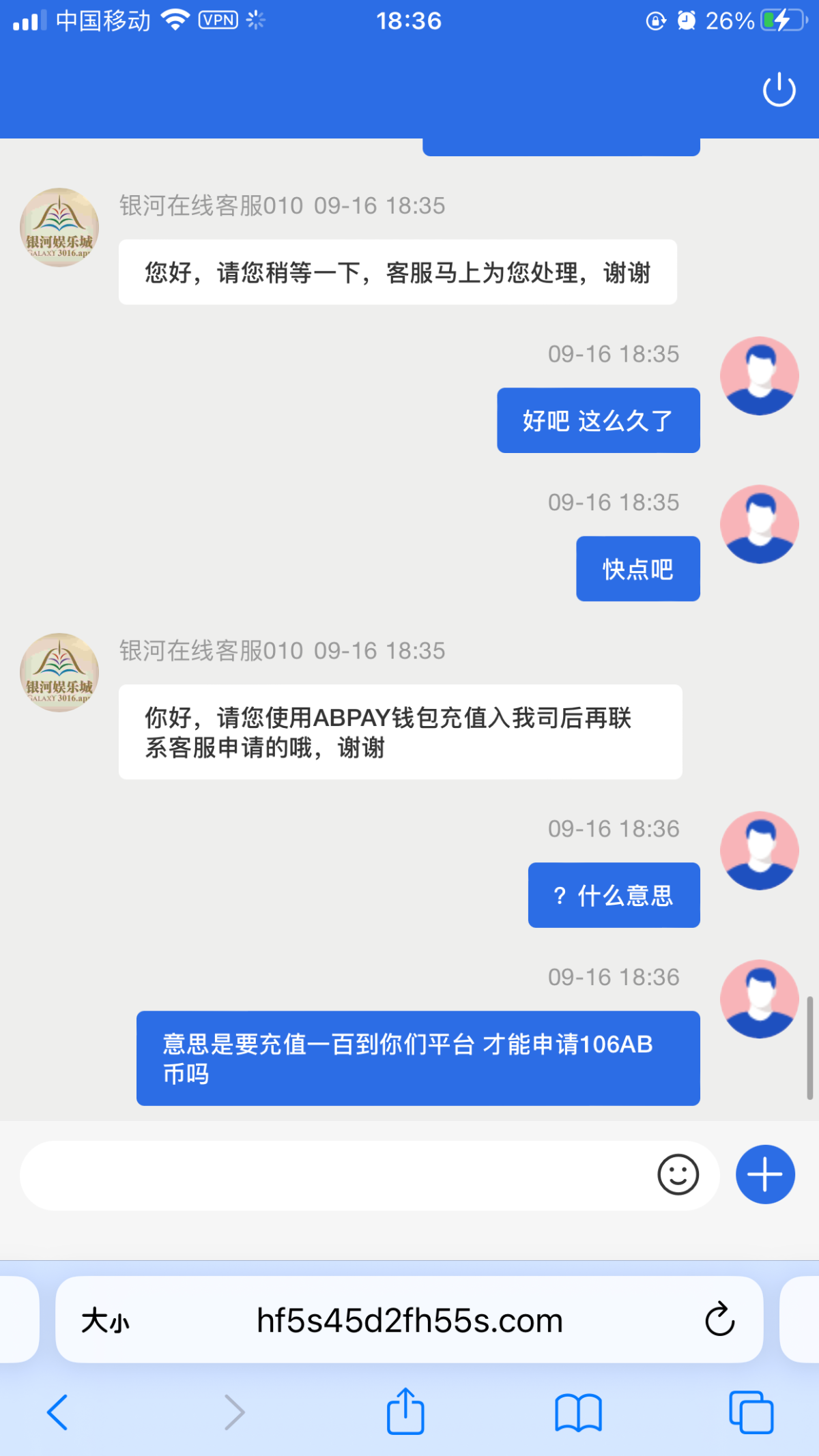Open Safari bookmarks
Image resolution: width=819 pixels, height=1456 pixels.
click(578, 1412)
